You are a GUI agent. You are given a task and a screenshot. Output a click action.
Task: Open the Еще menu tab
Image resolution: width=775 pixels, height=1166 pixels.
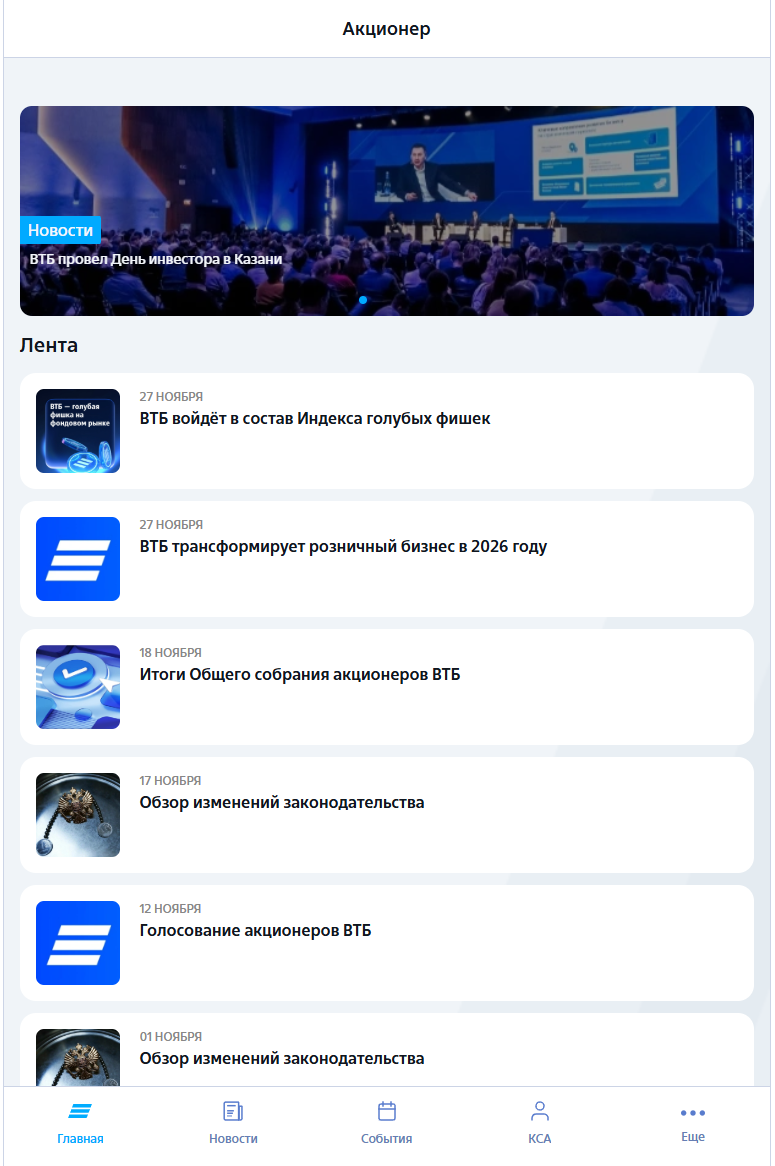(x=692, y=1124)
